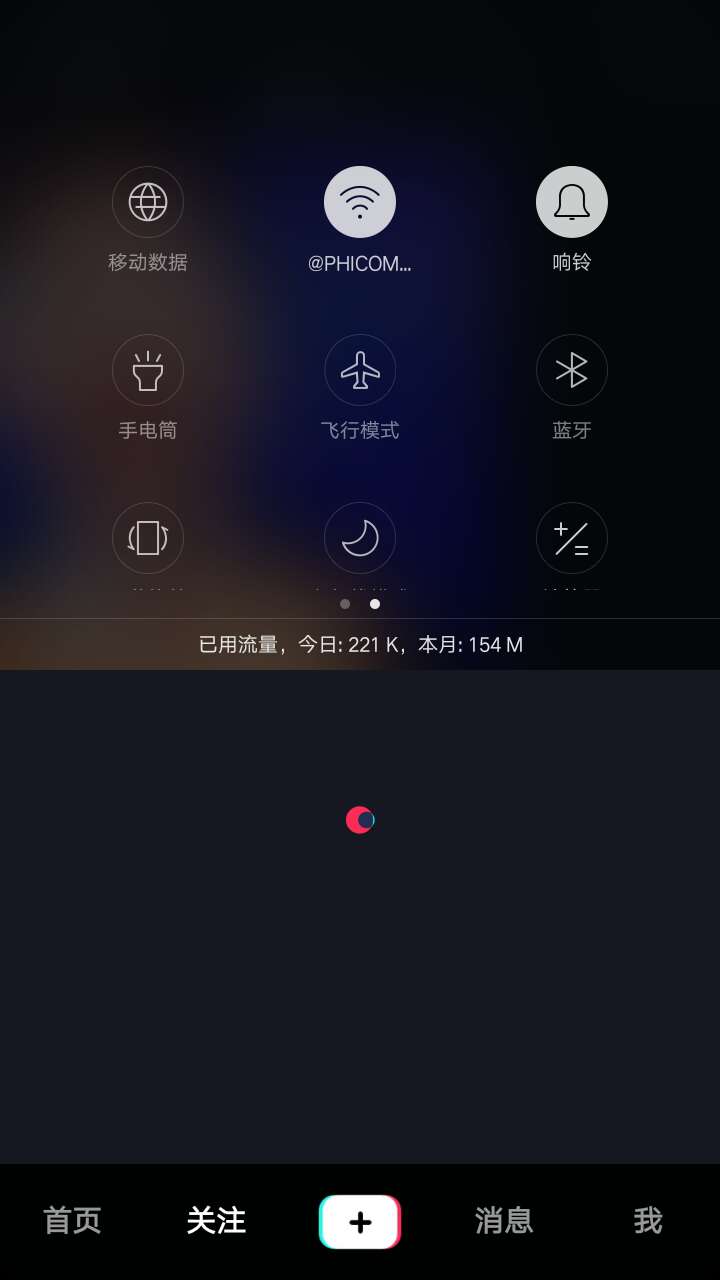The image size is (720, 1280).
Task: Open the calculator shortcut
Action: (x=572, y=538)
